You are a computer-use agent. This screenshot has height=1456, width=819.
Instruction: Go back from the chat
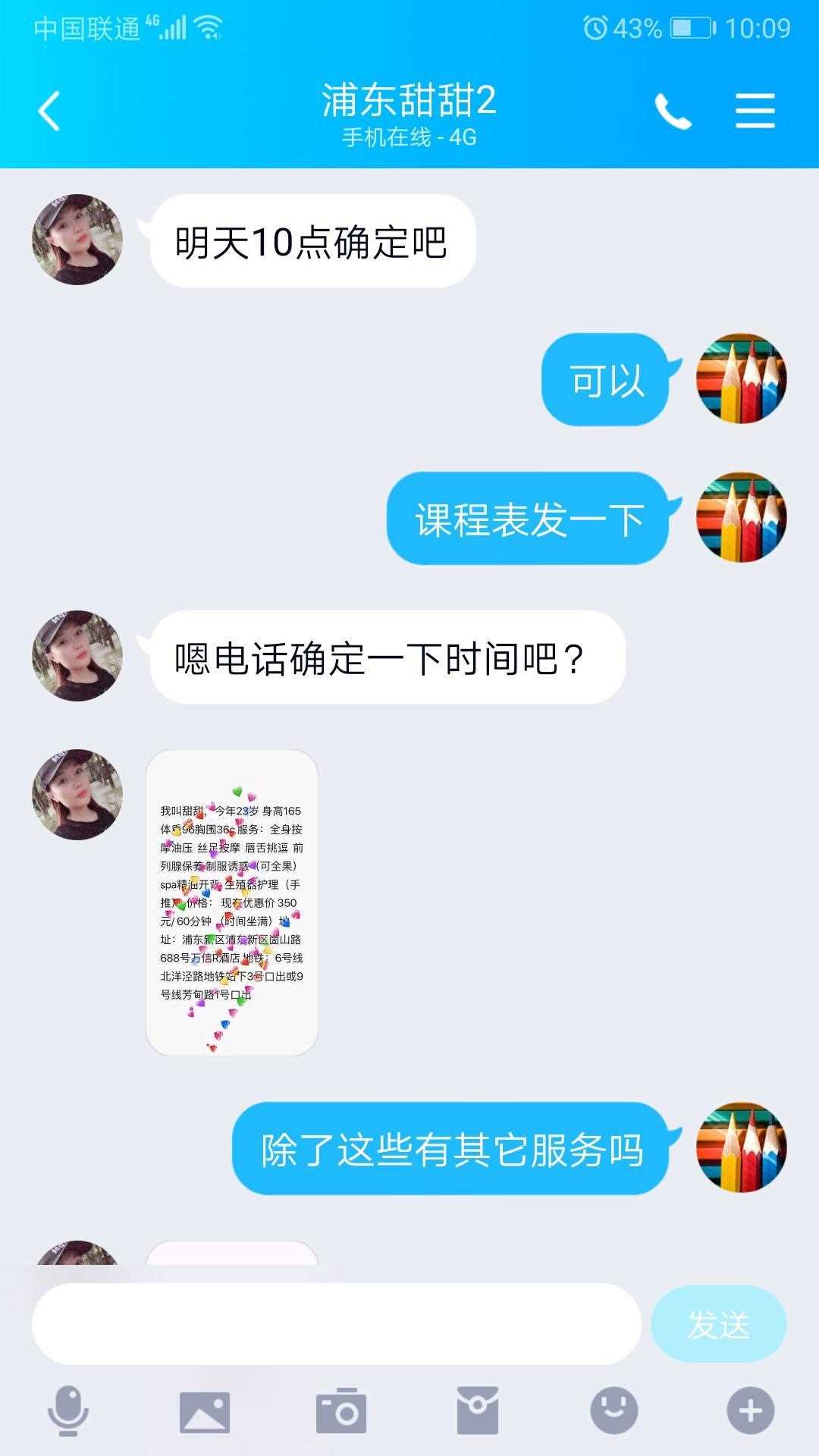pyautogui.click(x=49, y=111)
